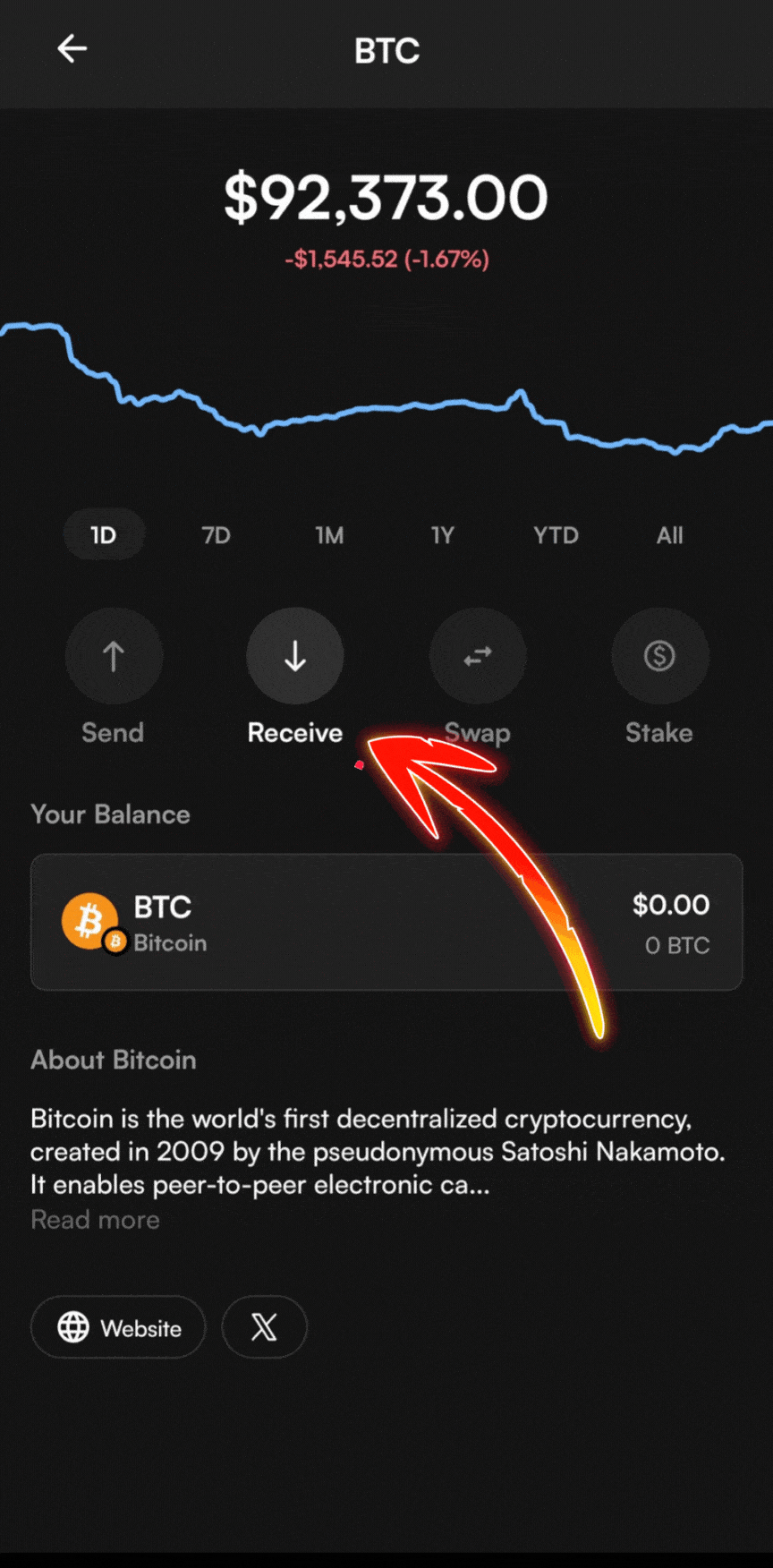Tap the back arrow to leave BTC view

tap(72, 49)
